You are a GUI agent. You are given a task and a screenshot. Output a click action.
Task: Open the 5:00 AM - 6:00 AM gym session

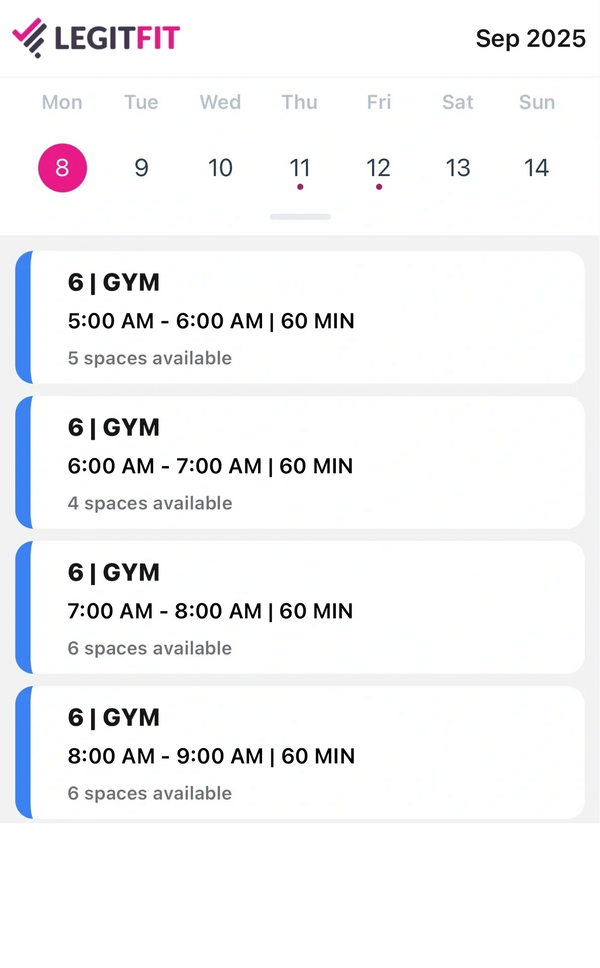(300, 317)
